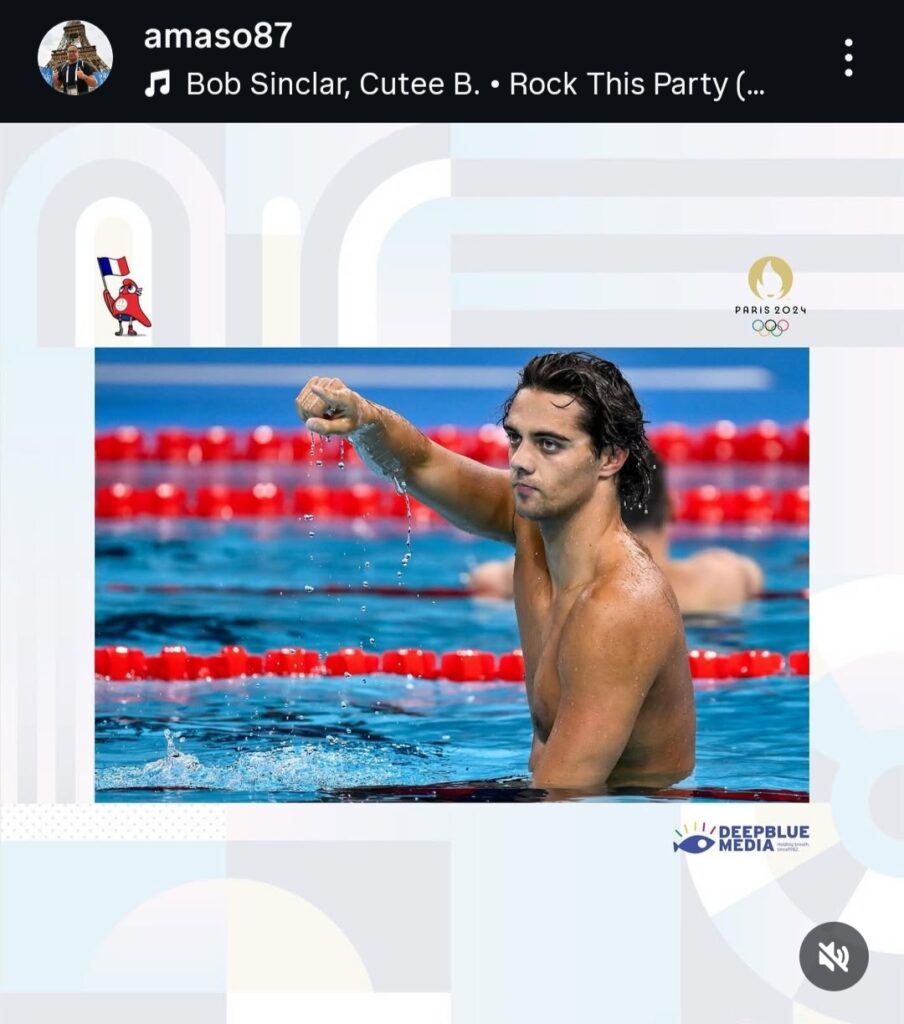Viewport: 904px width, 1024px height.
Task: Open amaso87's profile picture
Action: tap(75, 58)
